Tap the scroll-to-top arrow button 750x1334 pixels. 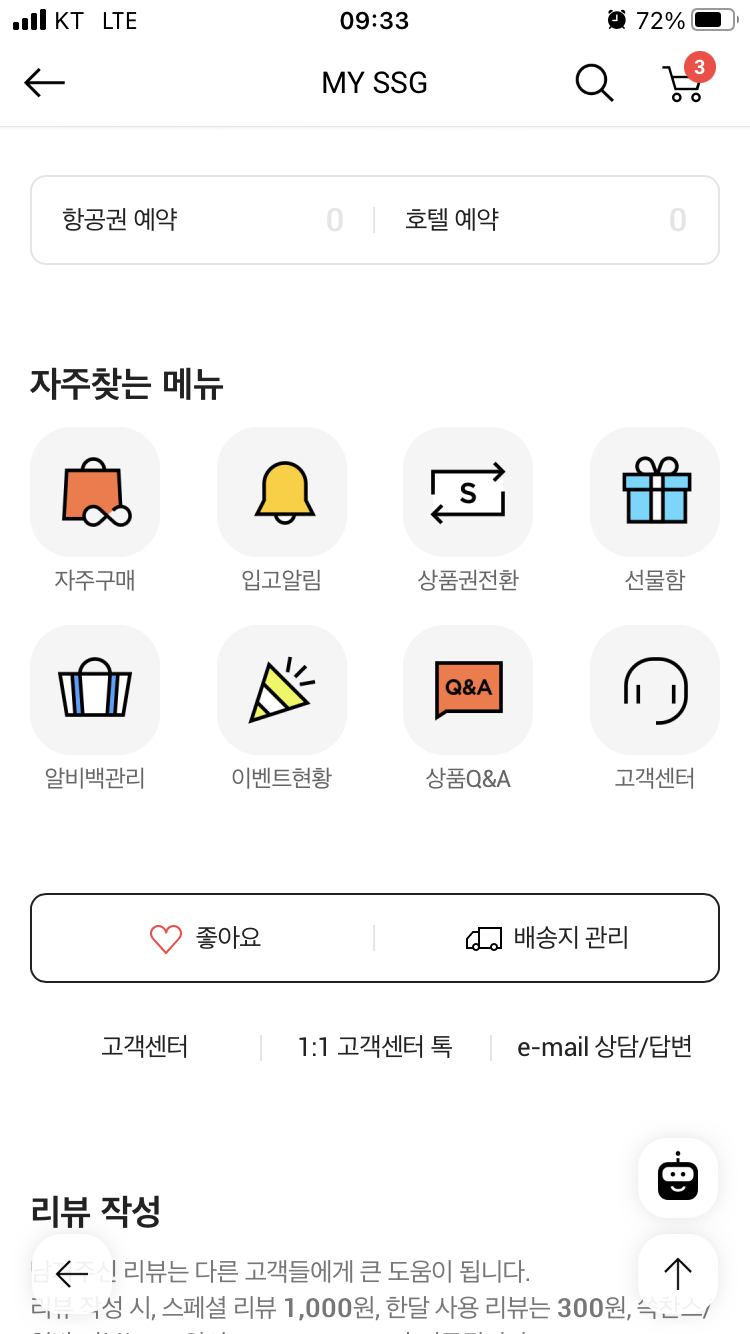tap(677, 1273)
